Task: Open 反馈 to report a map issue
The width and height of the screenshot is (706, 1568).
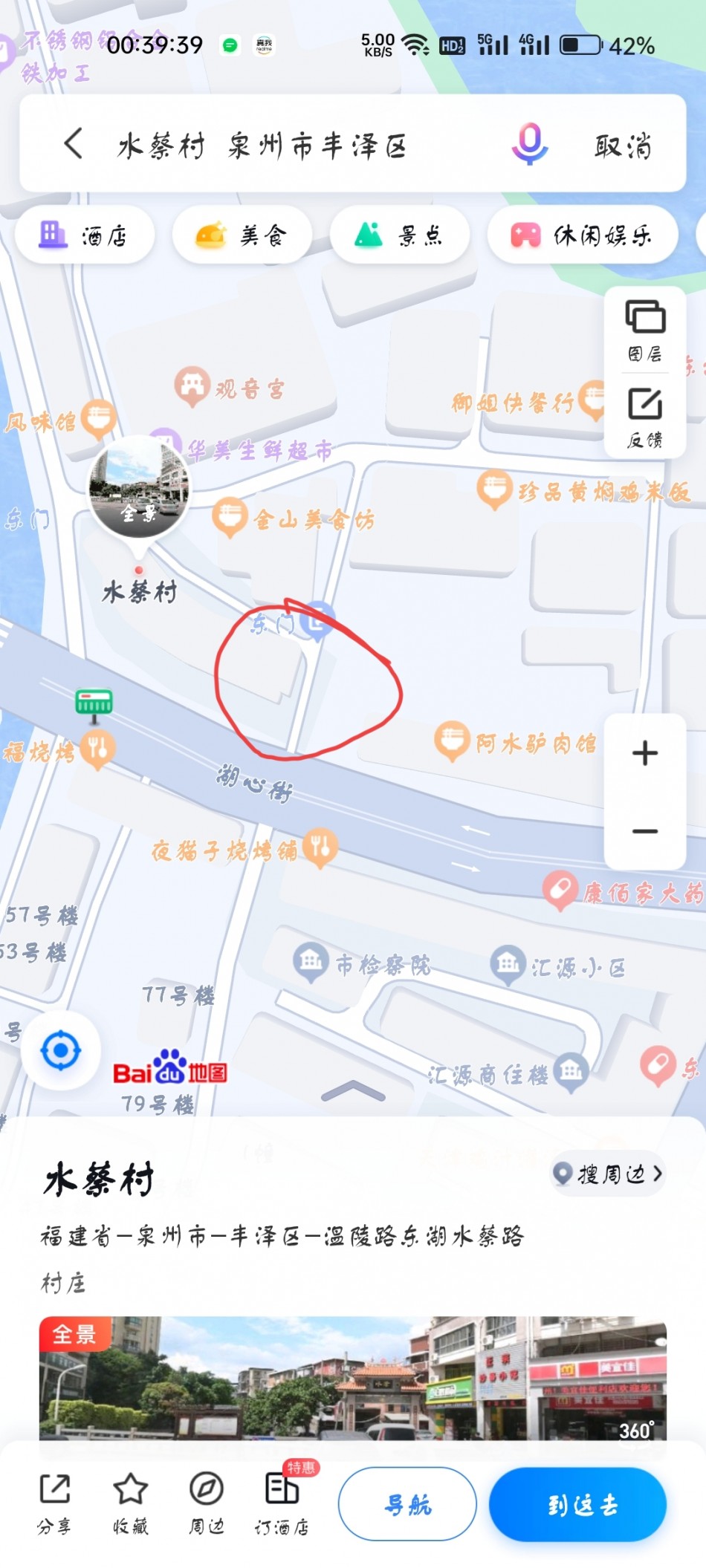Action: coord(644,417)
